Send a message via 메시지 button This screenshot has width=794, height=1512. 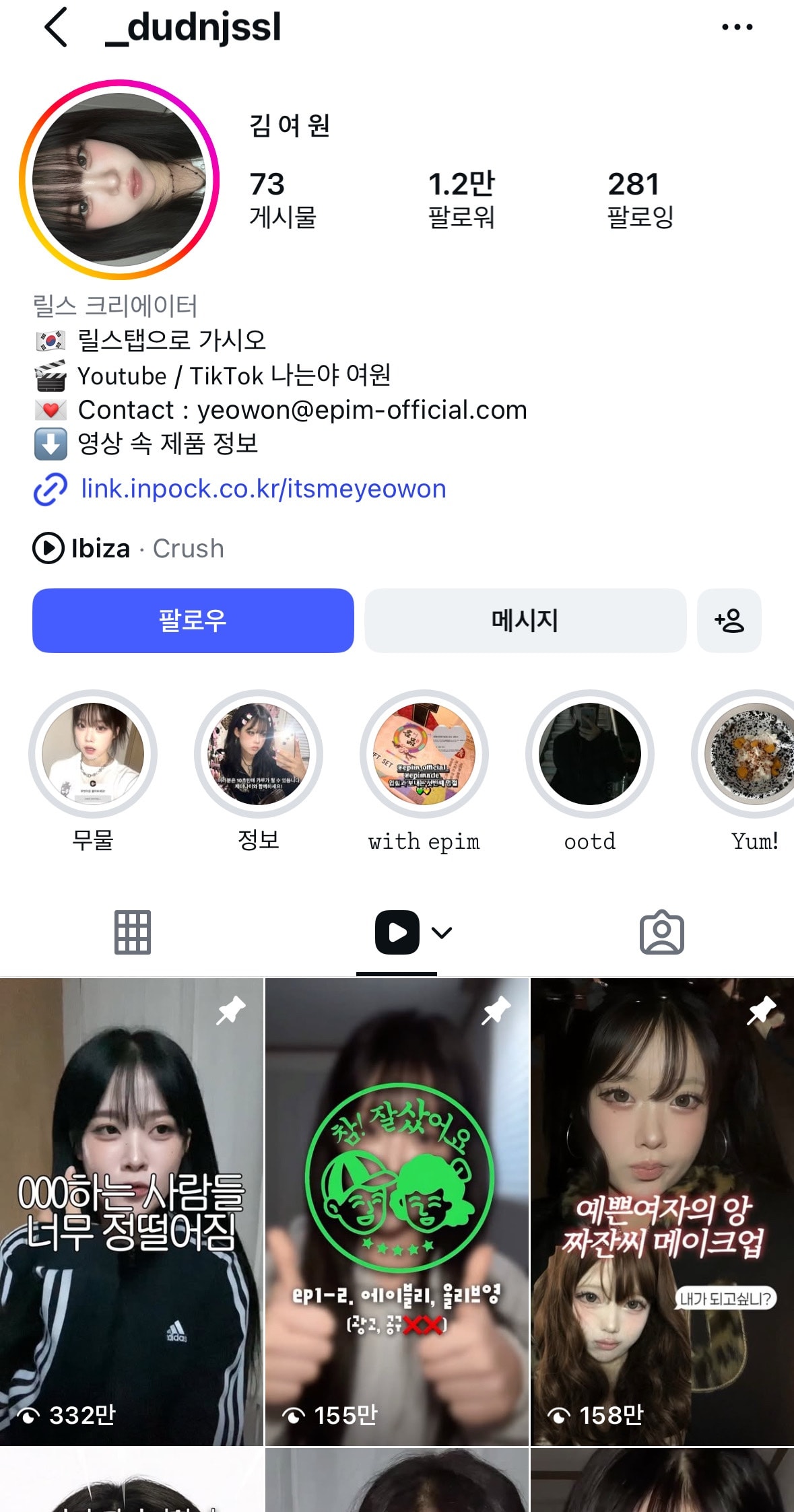[525, 620]
